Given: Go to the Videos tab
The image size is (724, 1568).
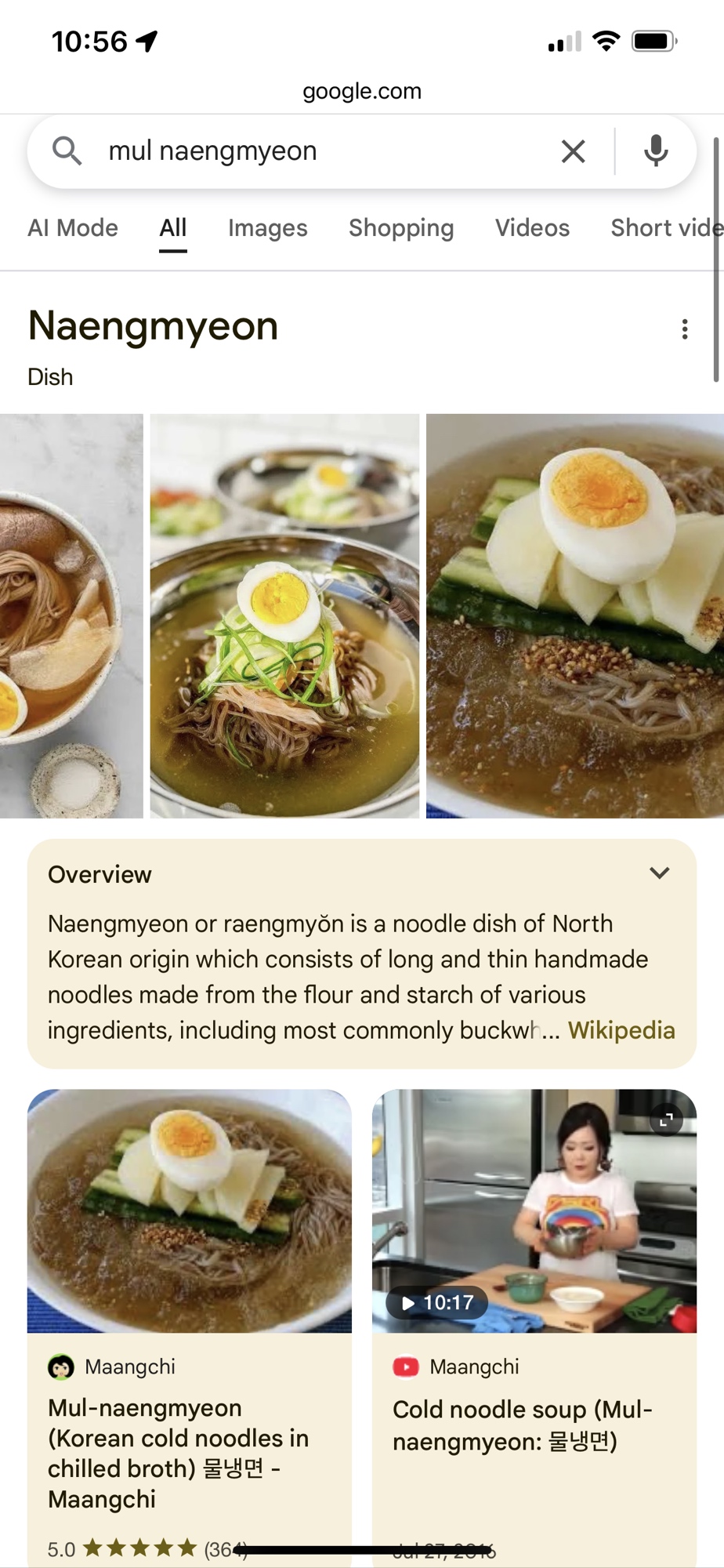Looking at the screenshot, I should [x=532, y=228].
